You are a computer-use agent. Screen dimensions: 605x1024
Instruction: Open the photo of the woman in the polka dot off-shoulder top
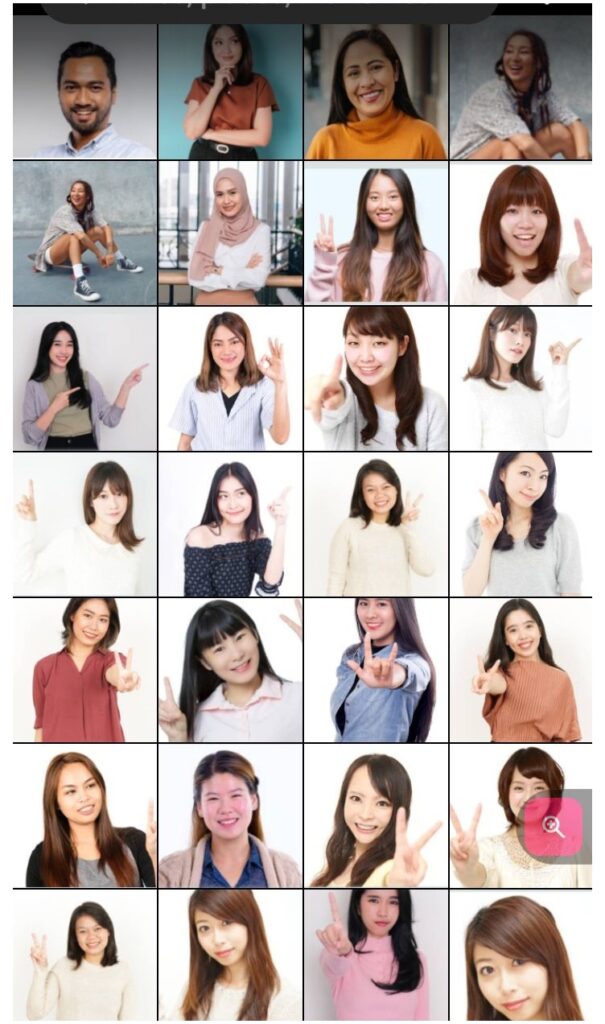[230, 525]
